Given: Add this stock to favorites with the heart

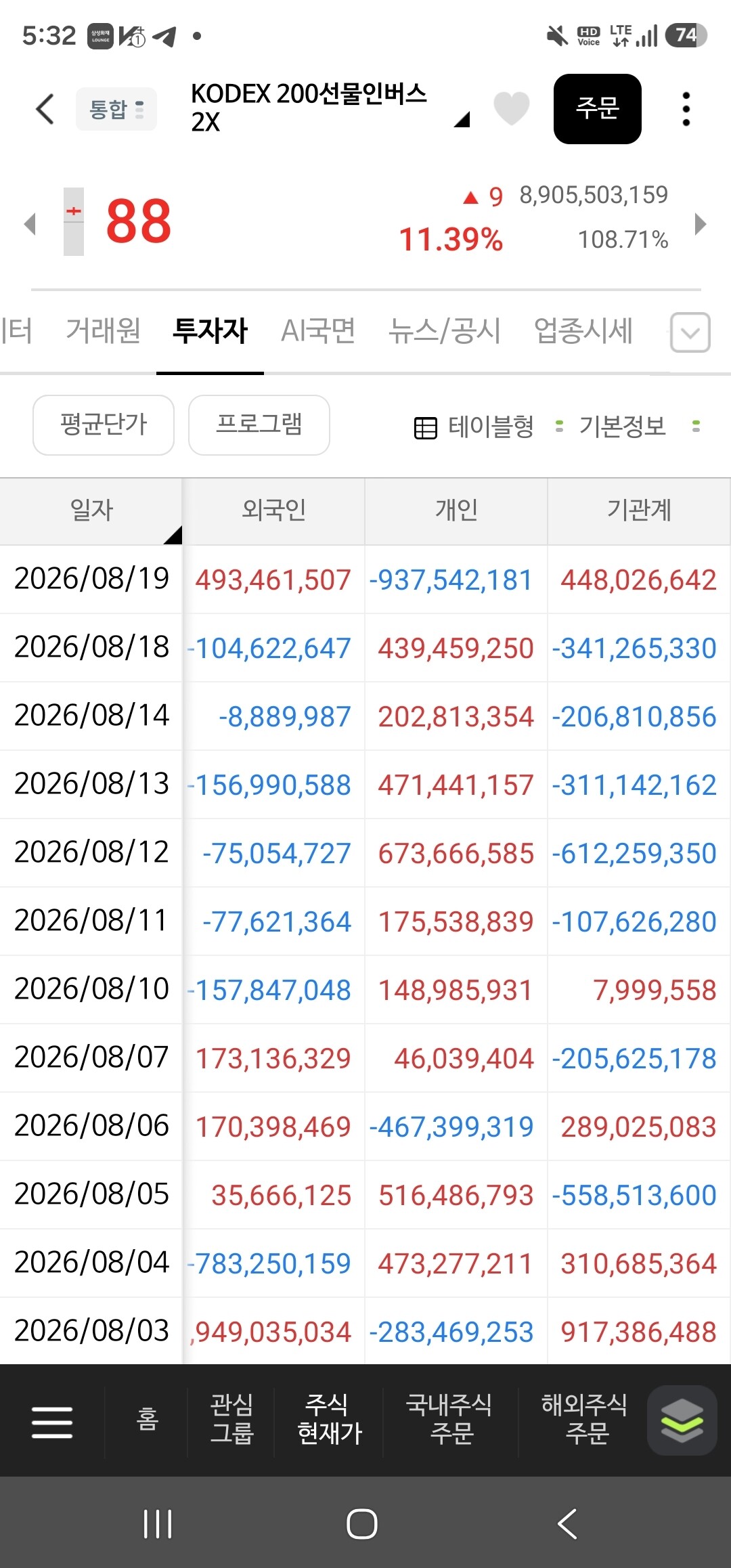Looking at the screenshot, I should point(511,108).
